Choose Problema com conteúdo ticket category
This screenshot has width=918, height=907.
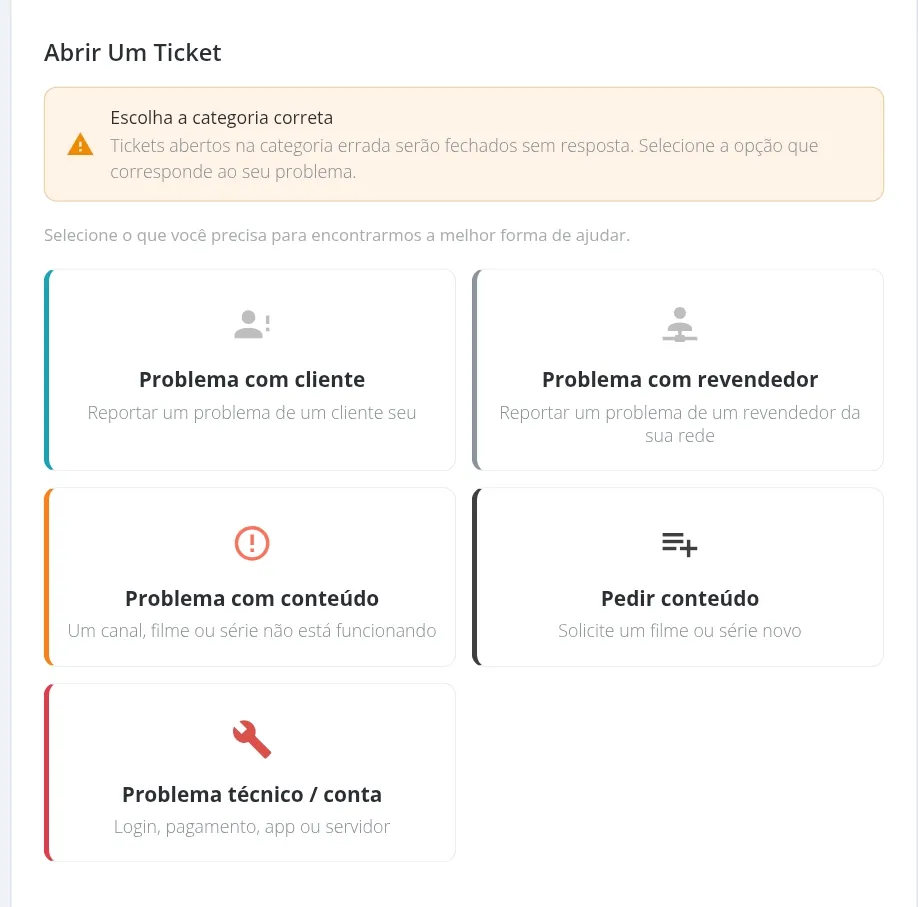pyautogui.click(x=250, y=577)
